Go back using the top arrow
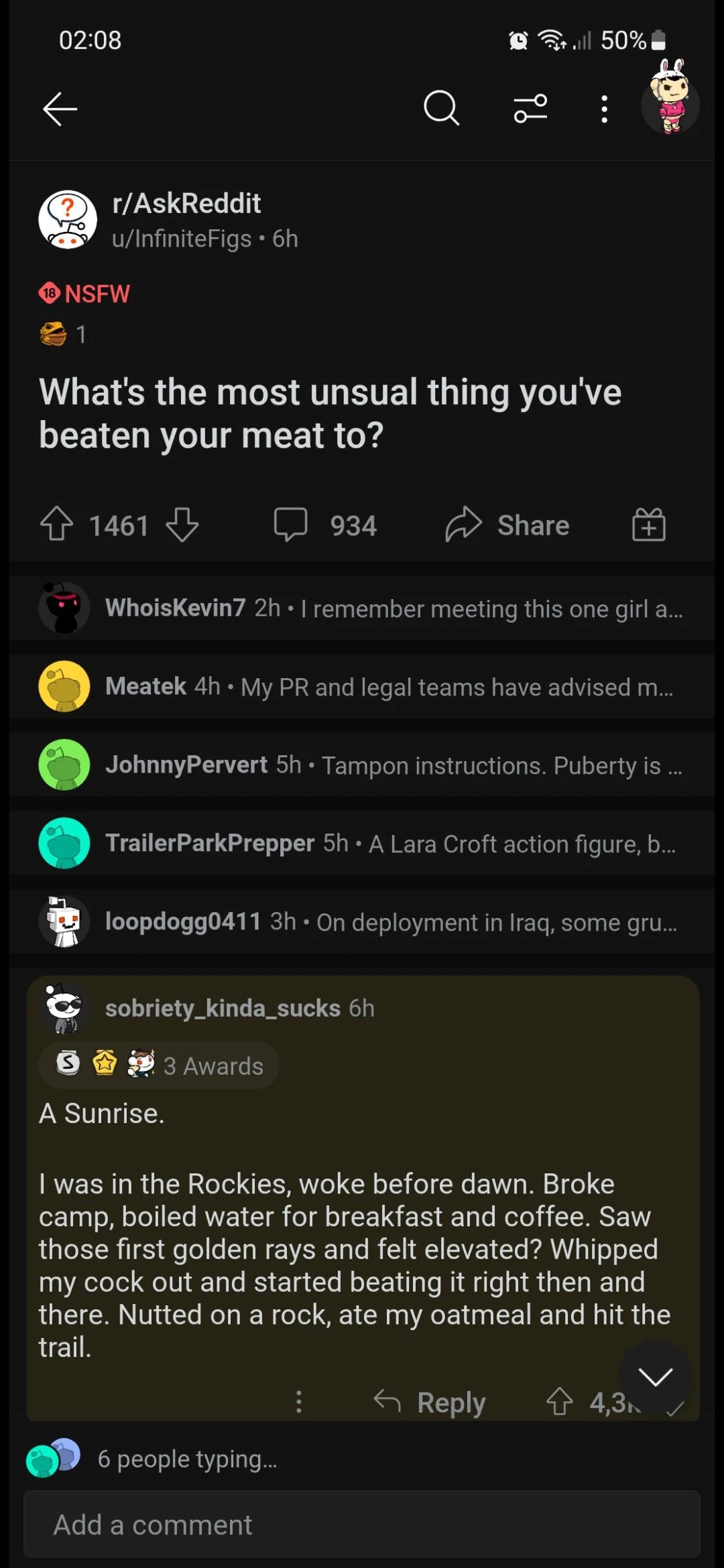 coord(60,109)
